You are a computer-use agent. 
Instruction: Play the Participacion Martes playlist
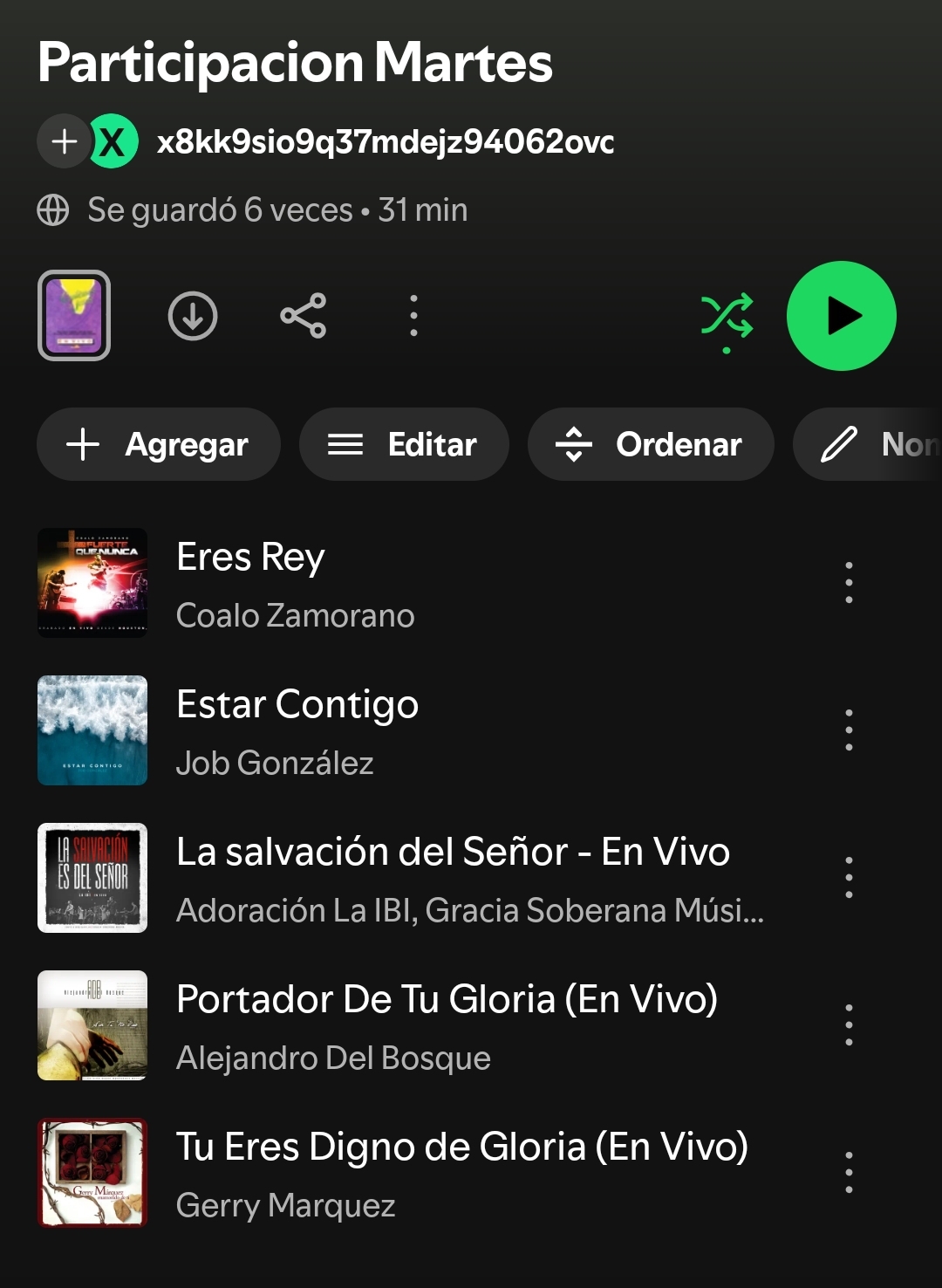coord(841,316)
